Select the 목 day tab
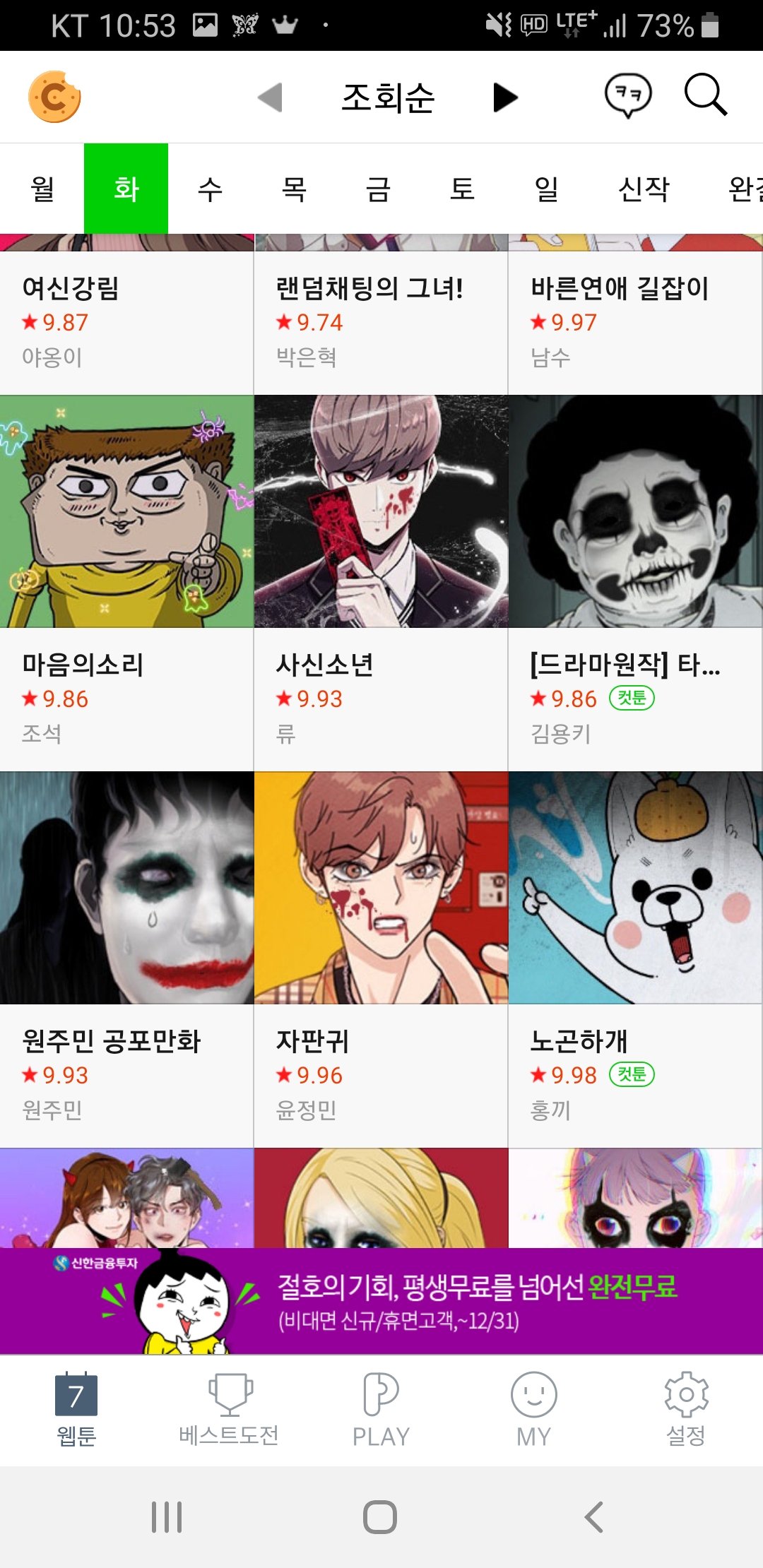 (x=294, y=189)
